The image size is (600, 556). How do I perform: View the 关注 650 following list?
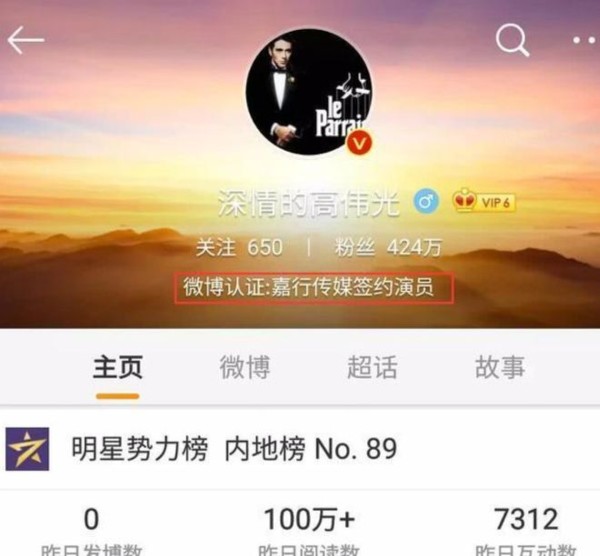click(240, 246)
